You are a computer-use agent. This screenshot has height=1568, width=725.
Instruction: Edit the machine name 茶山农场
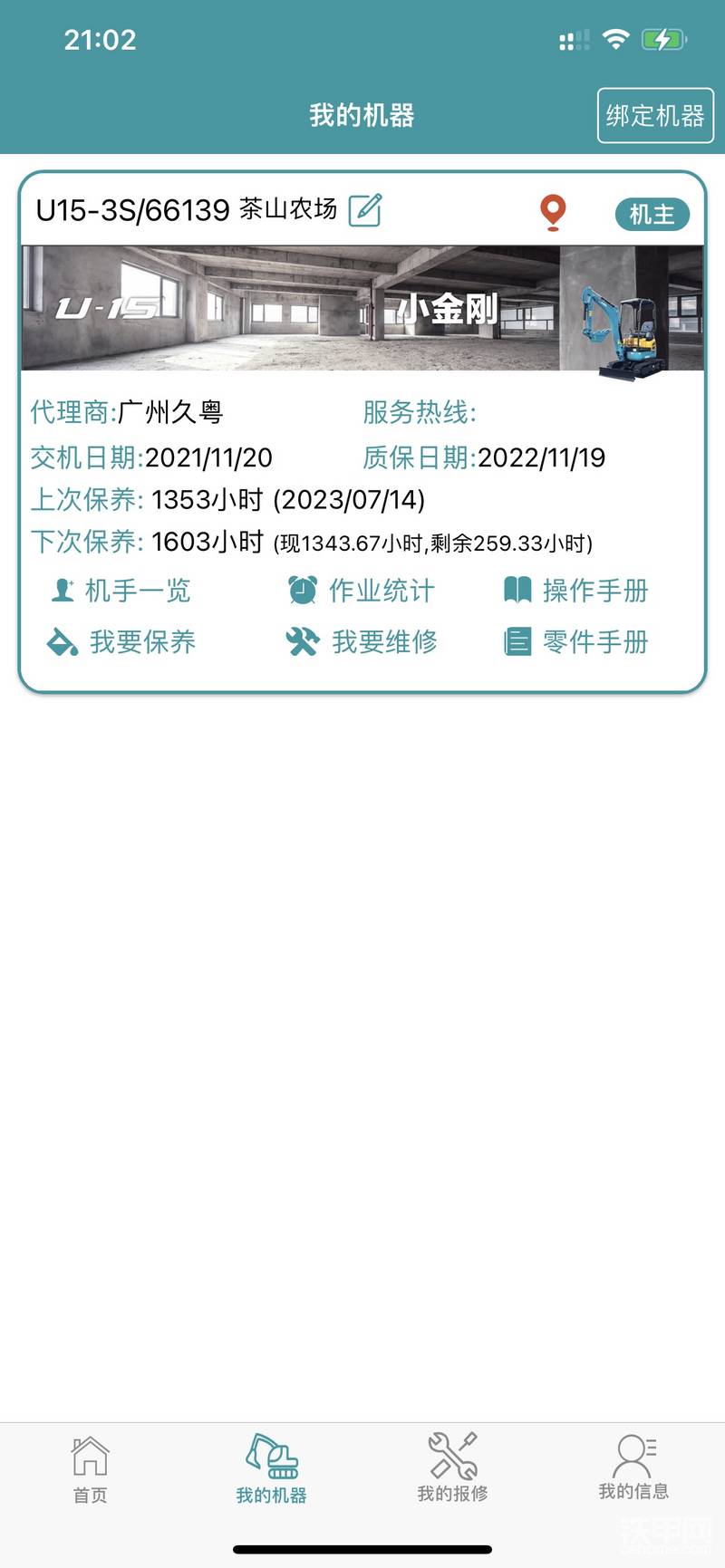click(x=365, y=209)
